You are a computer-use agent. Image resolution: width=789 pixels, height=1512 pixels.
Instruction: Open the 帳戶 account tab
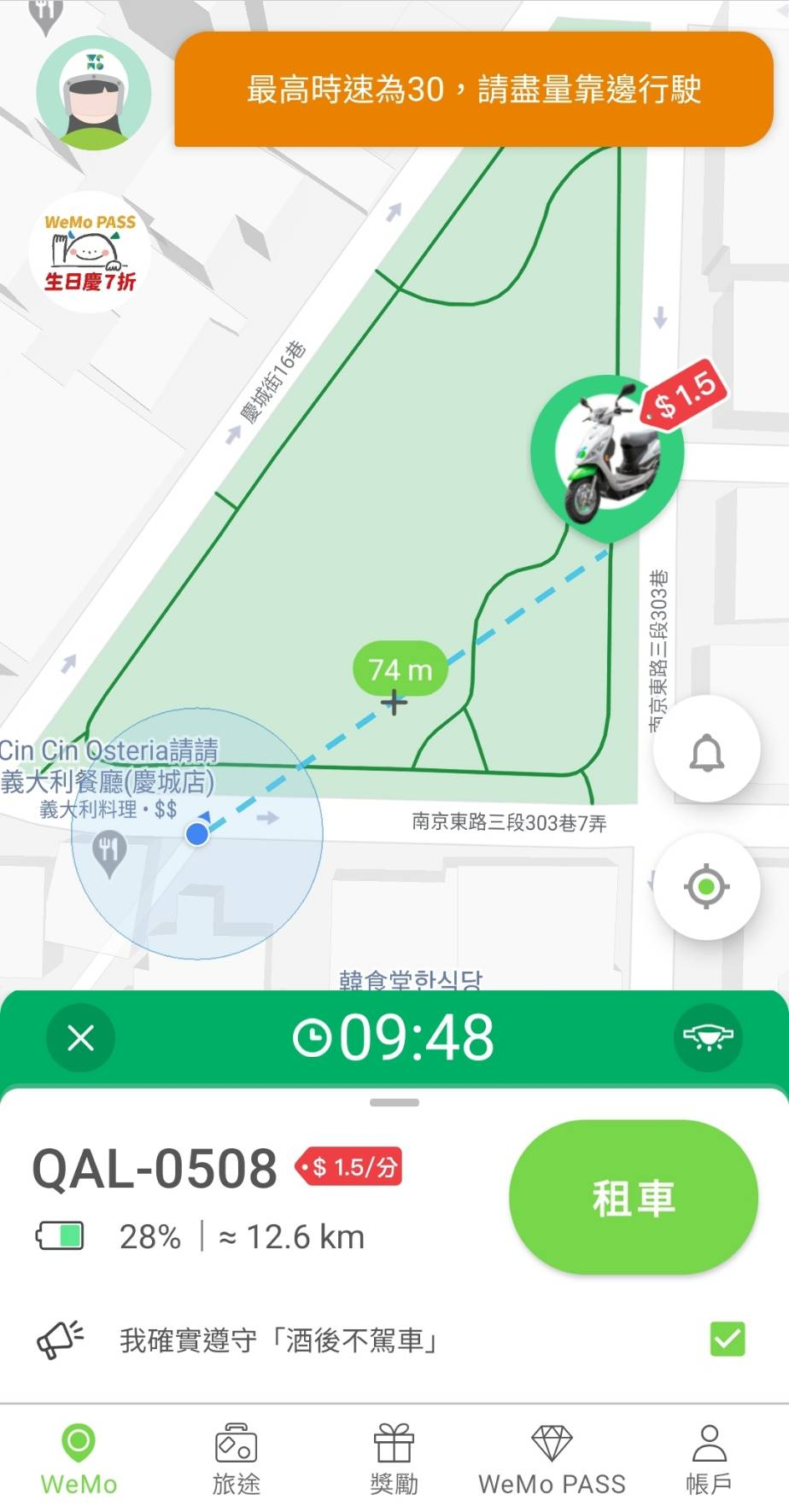pyautogui.click(x=709, y=1459)
